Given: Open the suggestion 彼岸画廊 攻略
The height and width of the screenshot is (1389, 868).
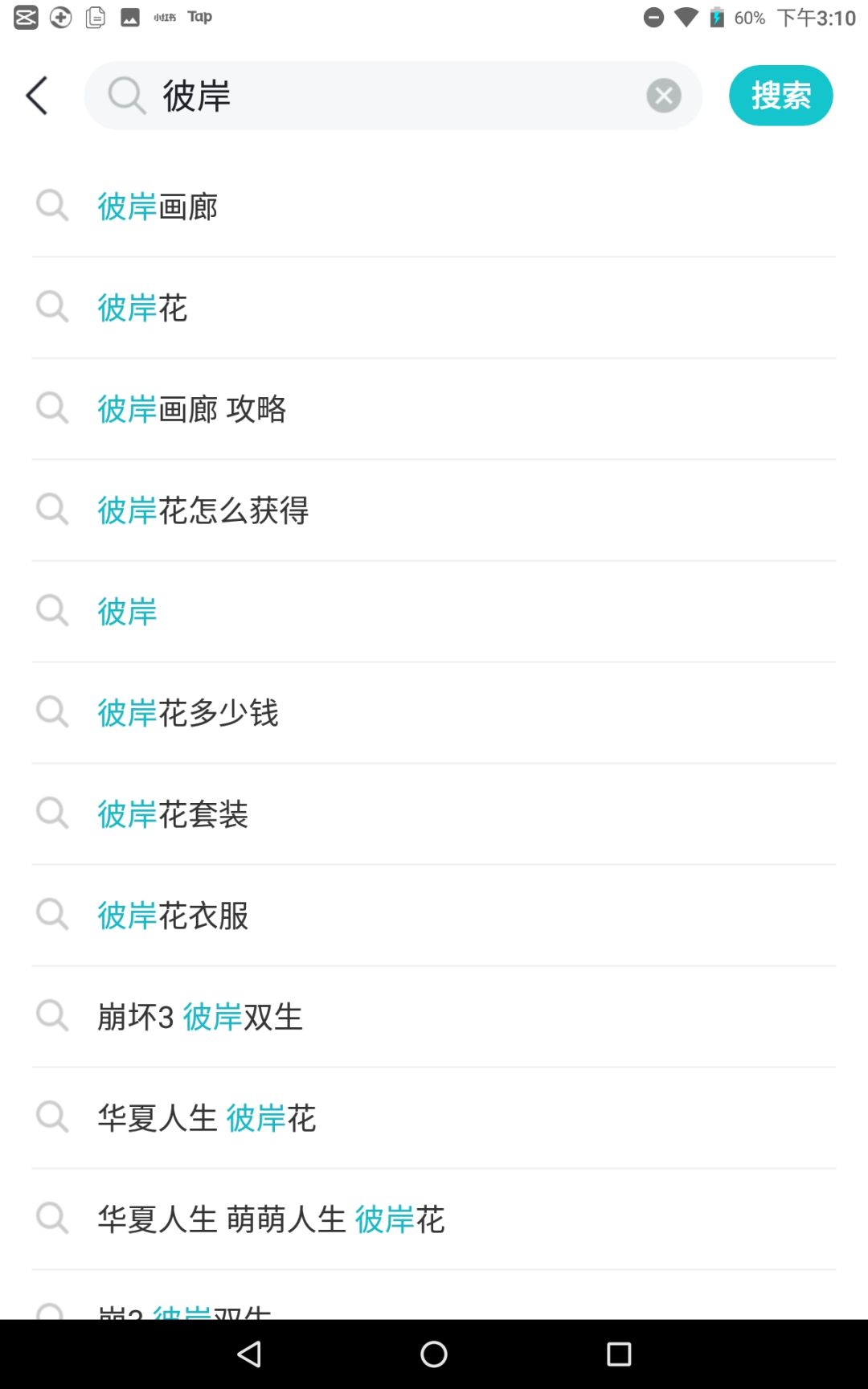Looking at the screenshot, I should tap(434, 409).
